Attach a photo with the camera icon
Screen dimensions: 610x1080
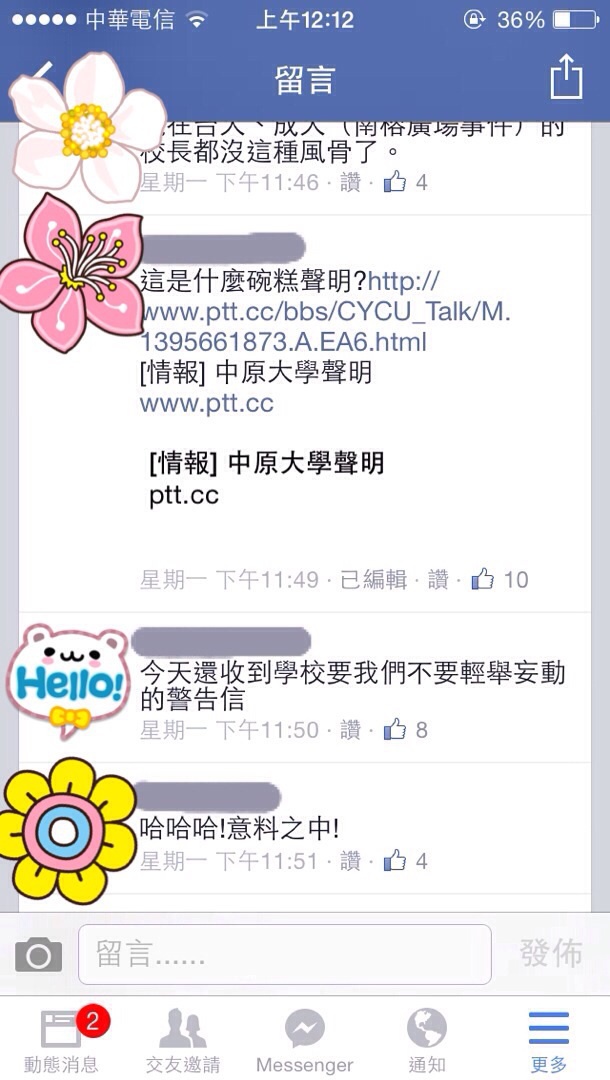(39, 955)
